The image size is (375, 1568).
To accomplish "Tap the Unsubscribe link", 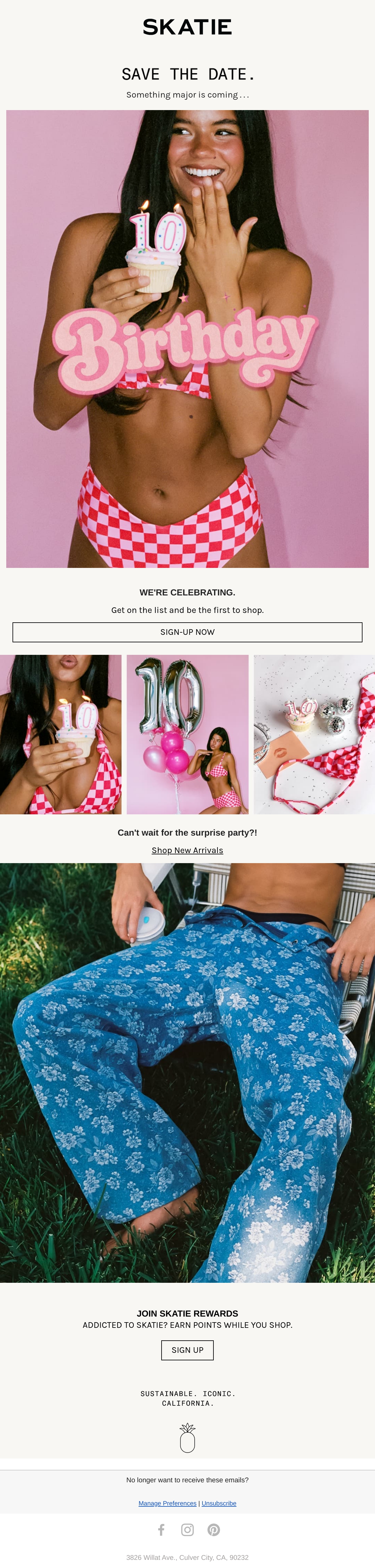I will pyautogui.click(x=219, y=1503).
